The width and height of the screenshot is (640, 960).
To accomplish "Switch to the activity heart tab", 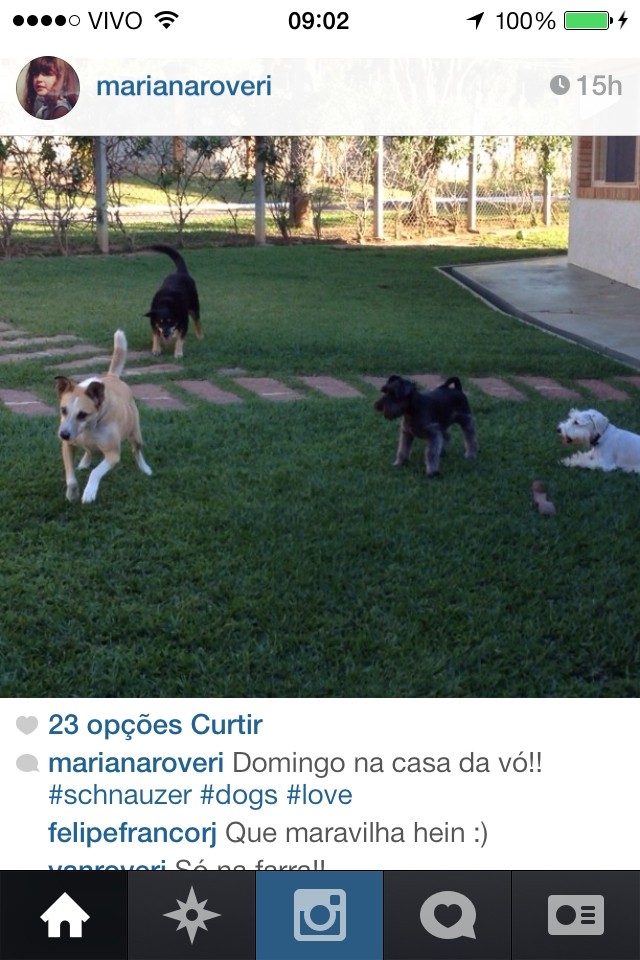I will 447,915.
